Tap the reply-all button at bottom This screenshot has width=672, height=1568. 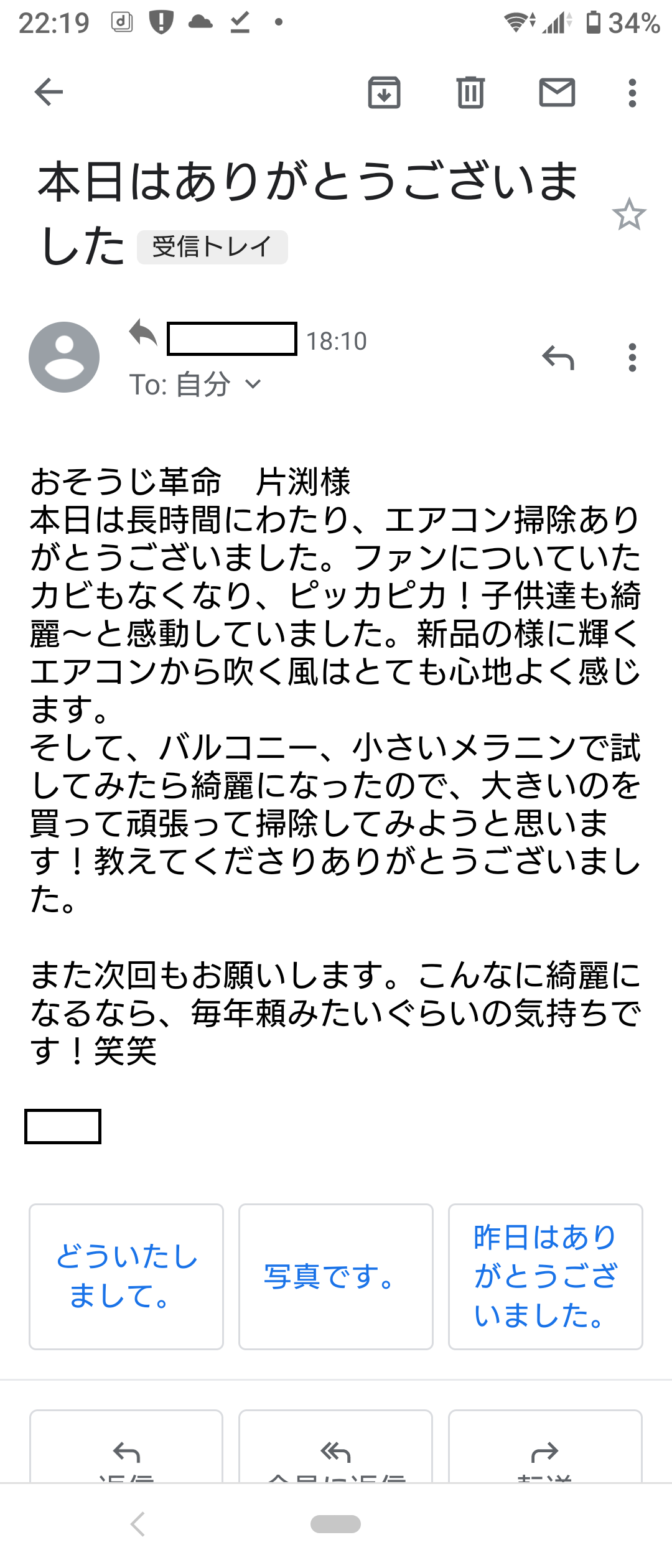tap(336, 1453)
